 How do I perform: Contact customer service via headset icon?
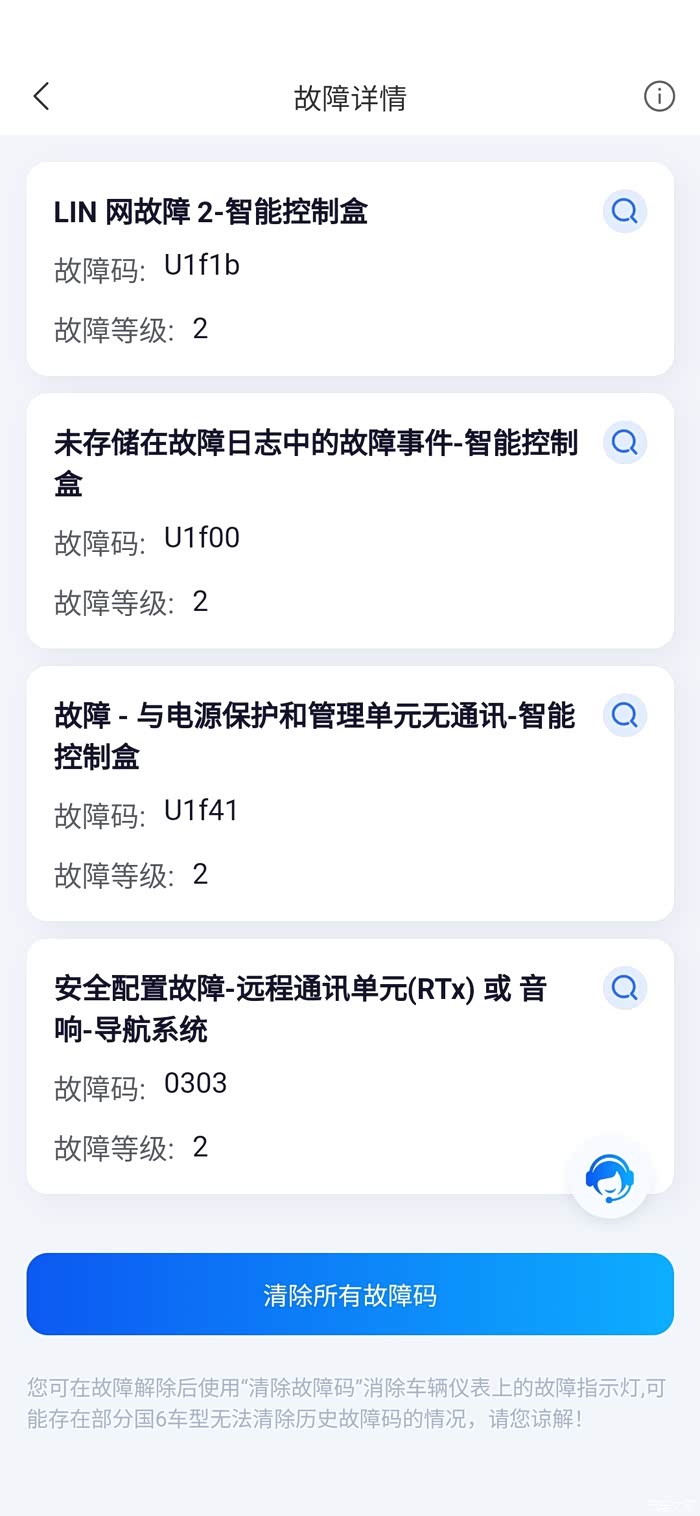point(609,1178)
